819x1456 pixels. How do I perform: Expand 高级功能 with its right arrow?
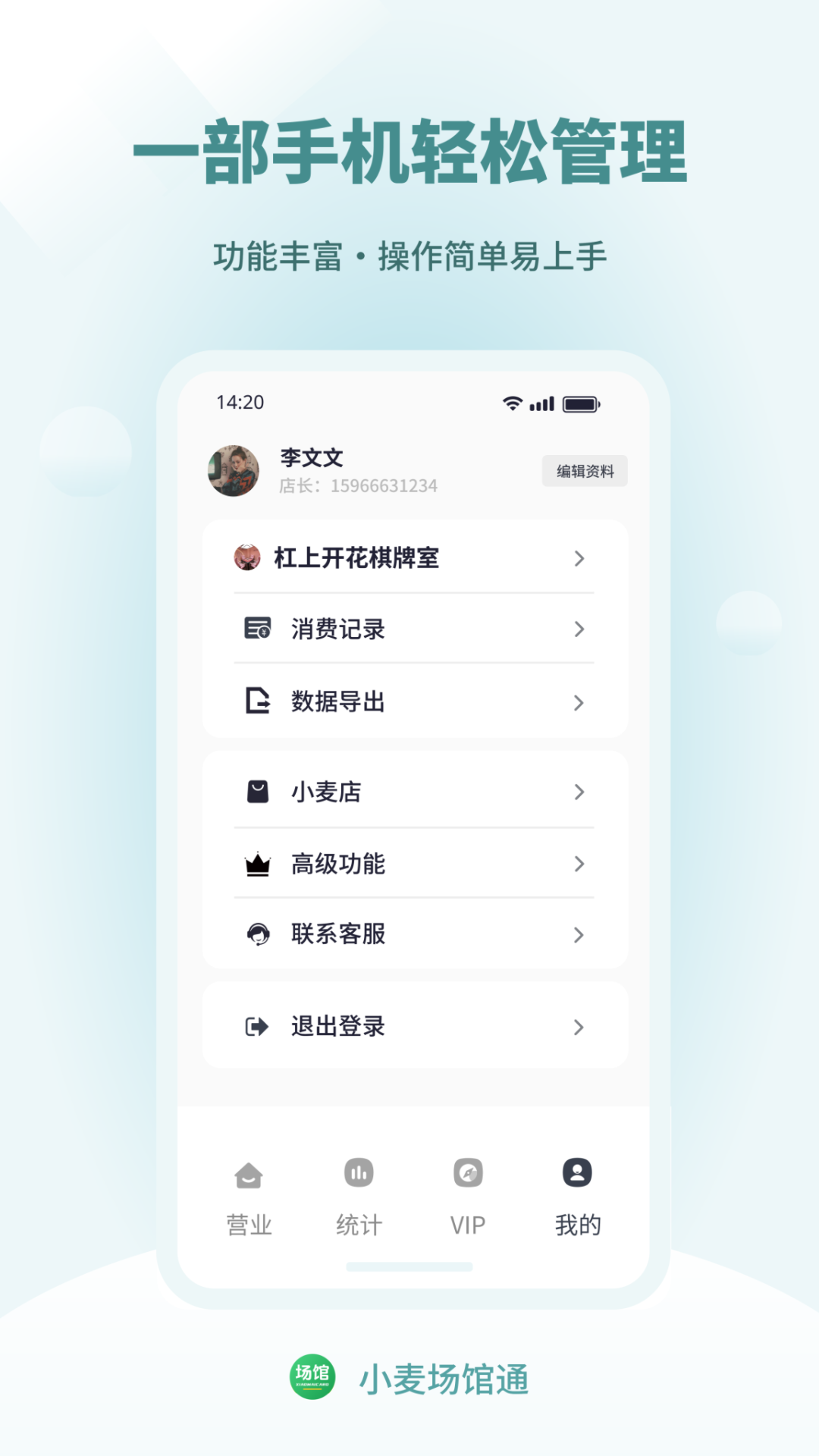tap(579, 864)
